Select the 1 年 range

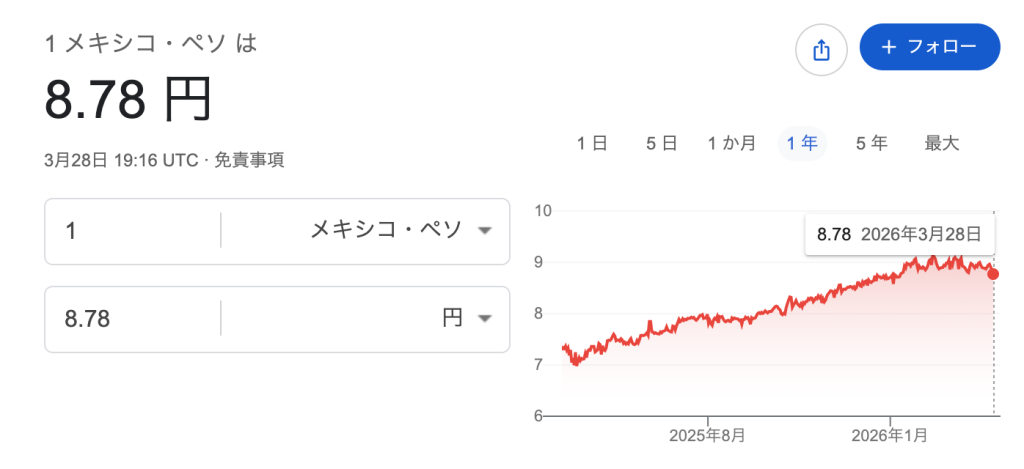pos(802,144)
